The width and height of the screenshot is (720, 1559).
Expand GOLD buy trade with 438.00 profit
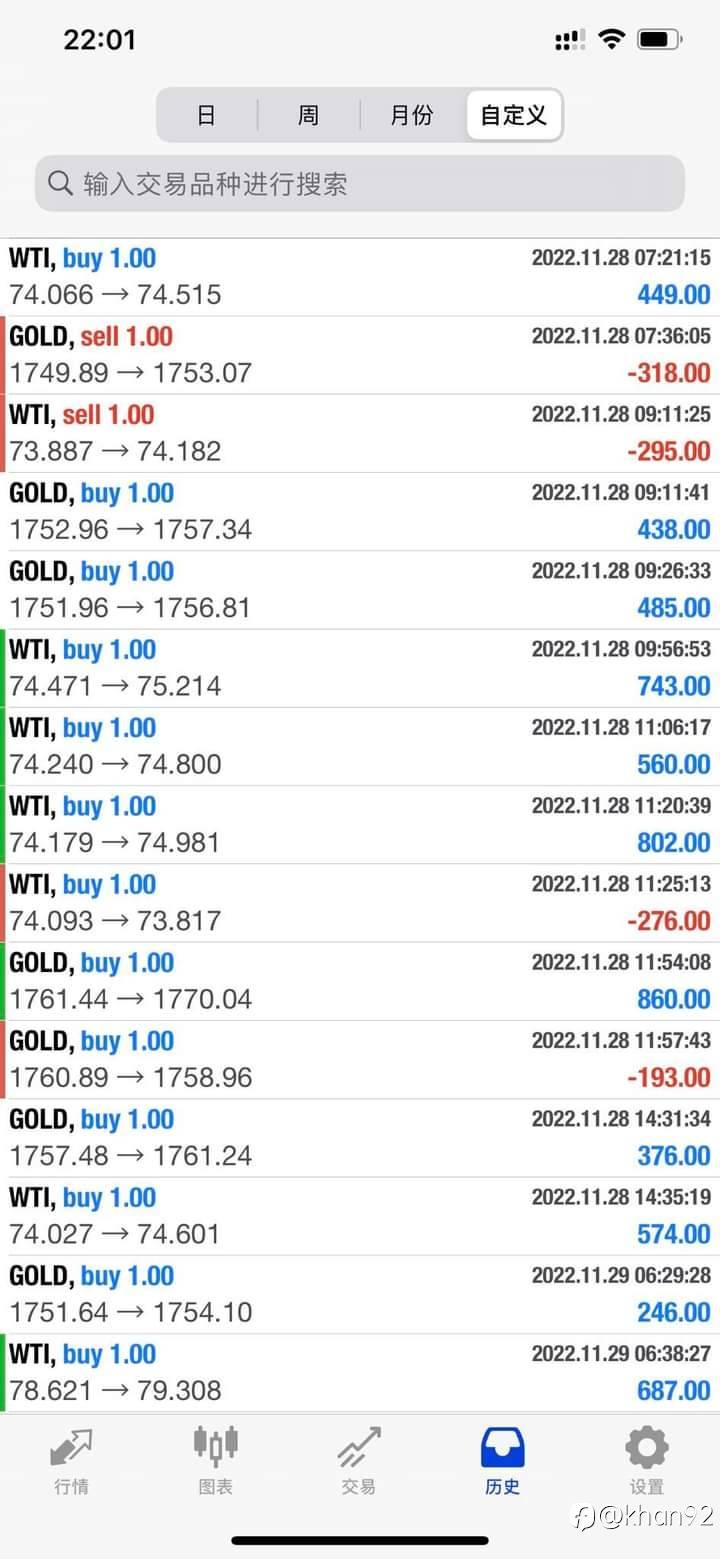360,512
